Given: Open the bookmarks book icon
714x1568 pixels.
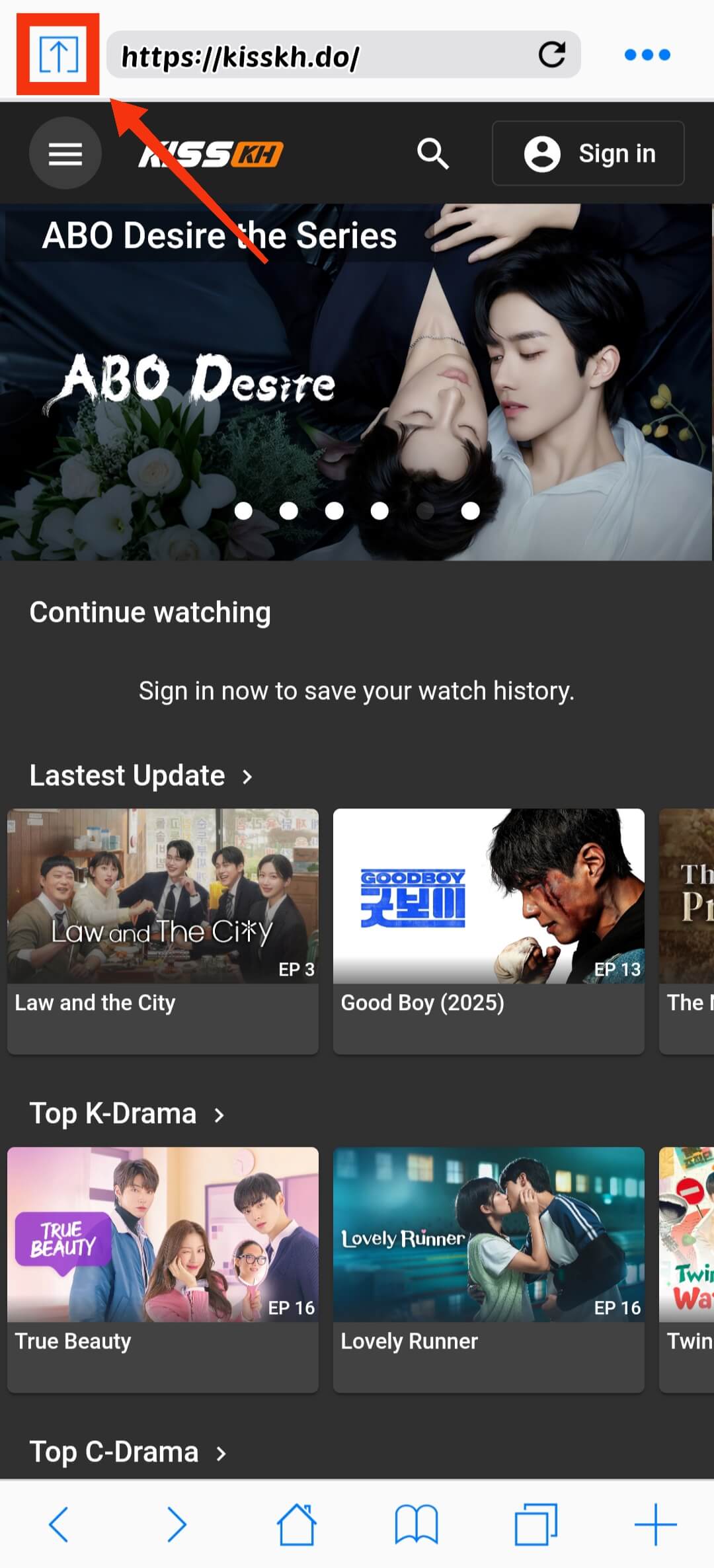Looking at the screenshot, I should pos(416,1524).
